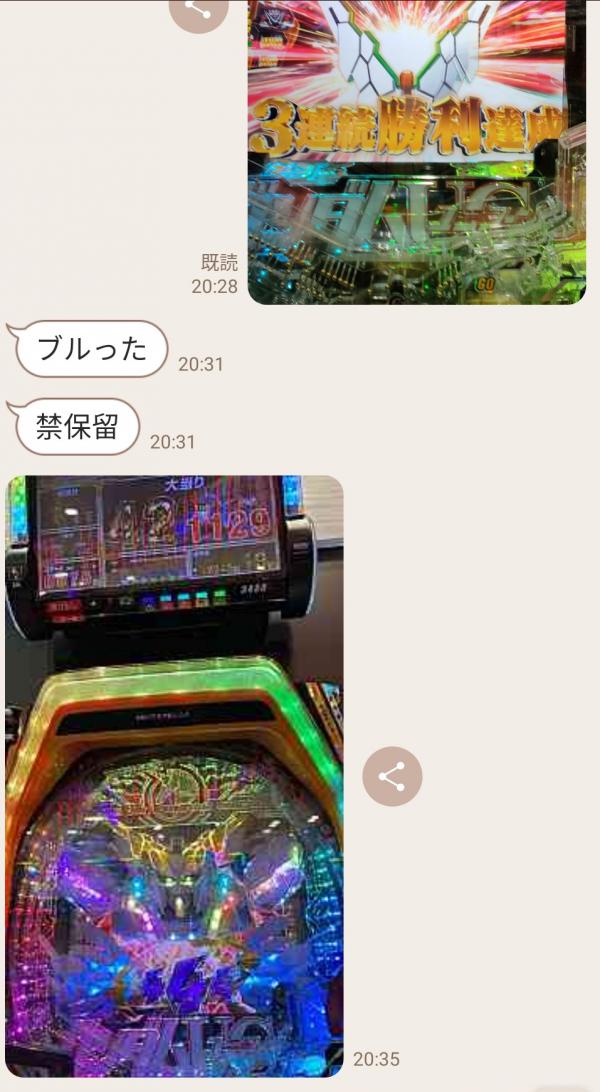View the 3連続勝利達成 photo sent at 20:28
The width and height of the screenshot is (600, 1092).
click(x=416, y=150)
